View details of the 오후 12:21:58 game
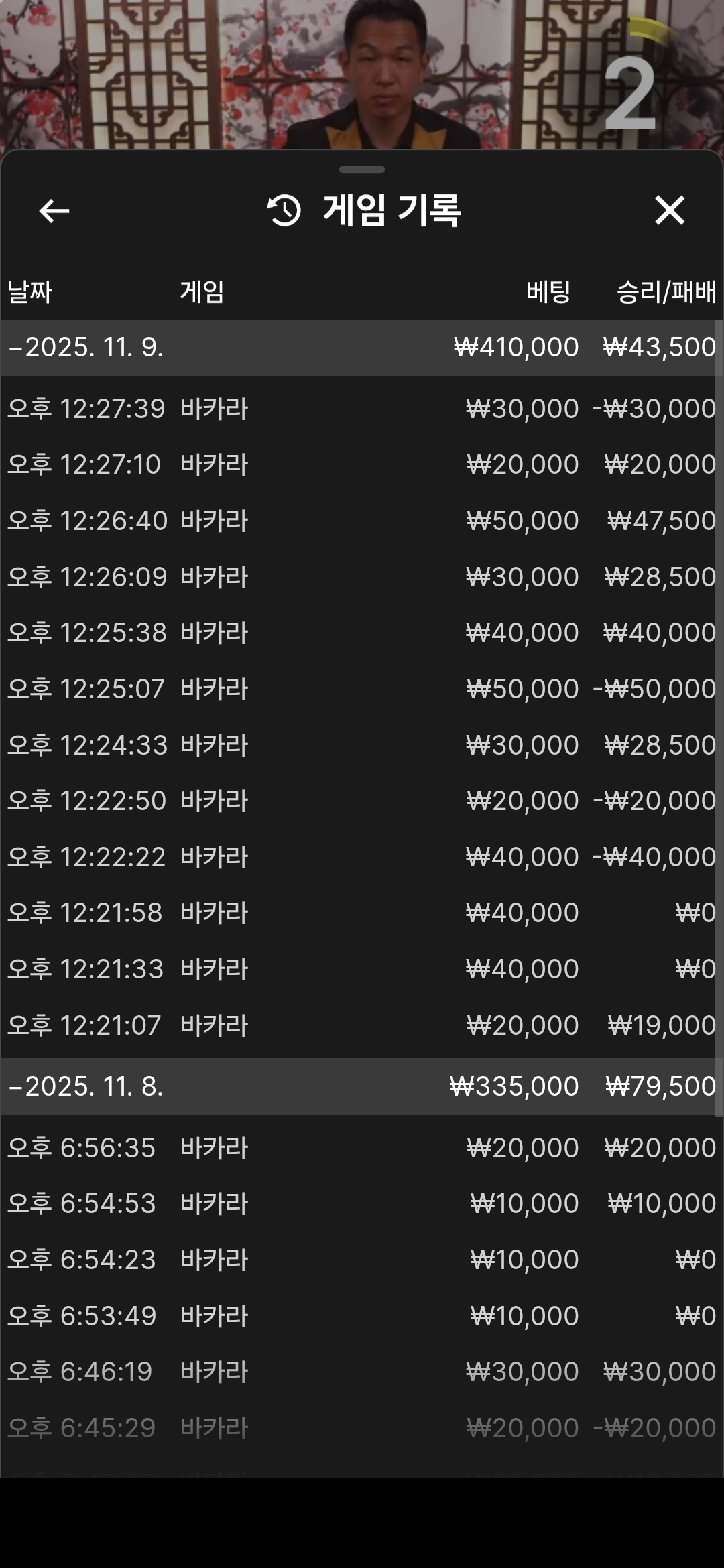The image size is (724, 1568). point(362,913)
